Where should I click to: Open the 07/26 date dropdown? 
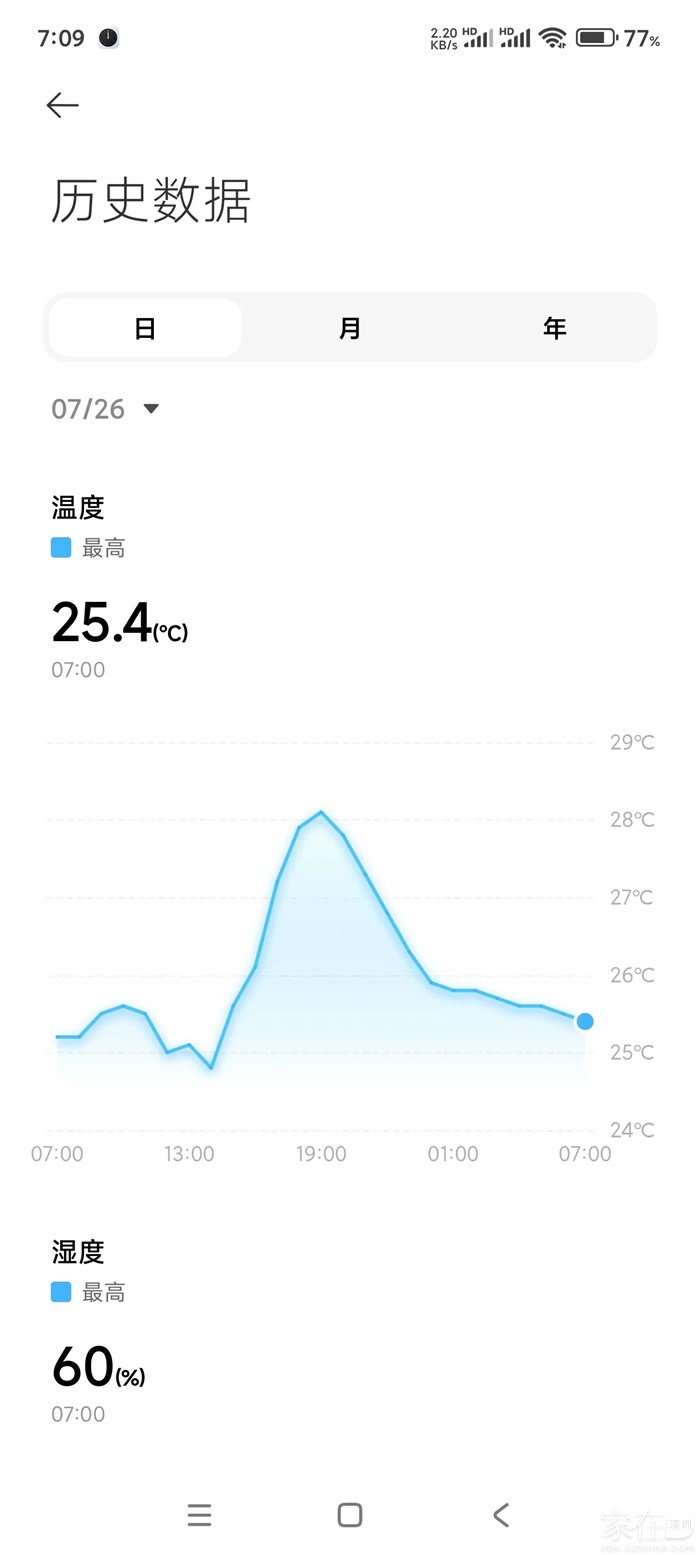pyautogui.click(x=106, y=409)
